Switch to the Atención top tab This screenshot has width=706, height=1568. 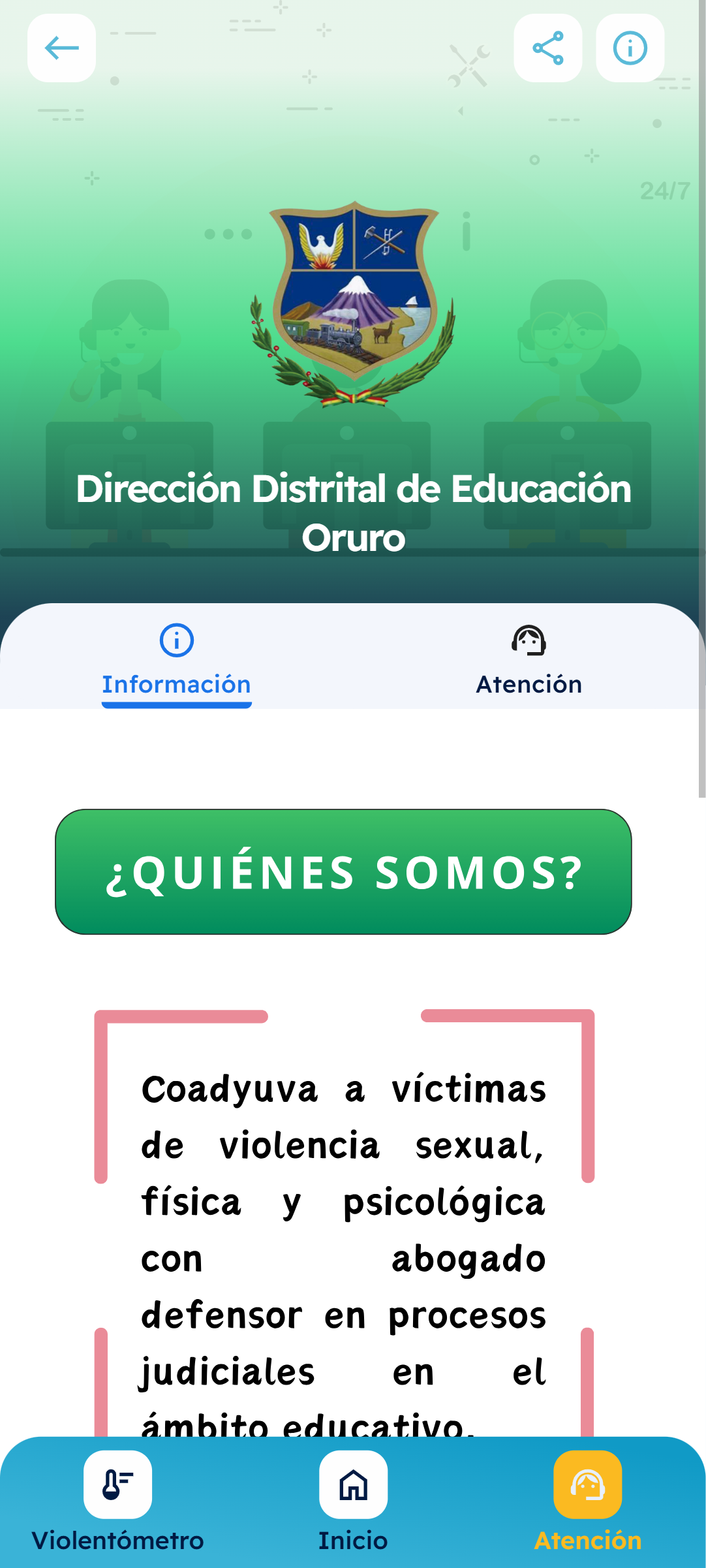529,661
